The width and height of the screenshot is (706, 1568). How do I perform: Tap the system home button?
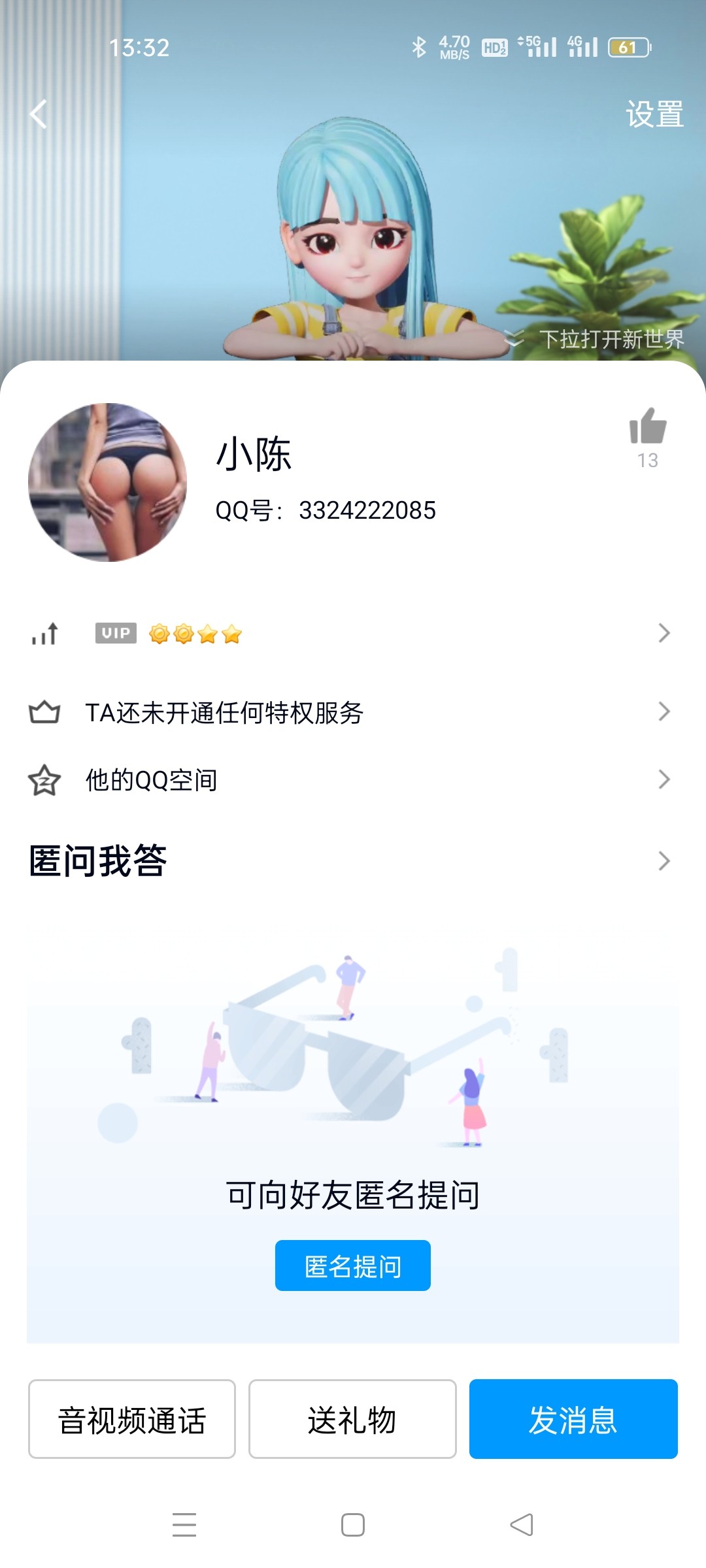click(x=353, y=1525)
